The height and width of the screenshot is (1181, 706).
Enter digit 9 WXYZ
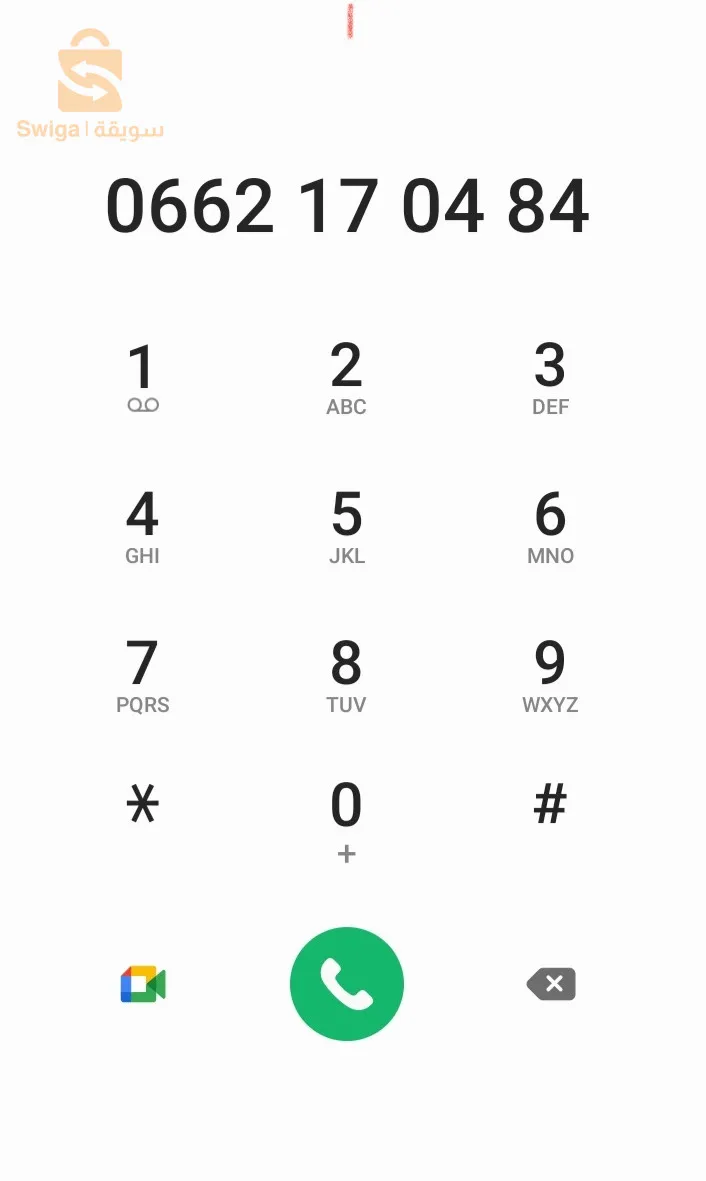click(x=550, y=676)
